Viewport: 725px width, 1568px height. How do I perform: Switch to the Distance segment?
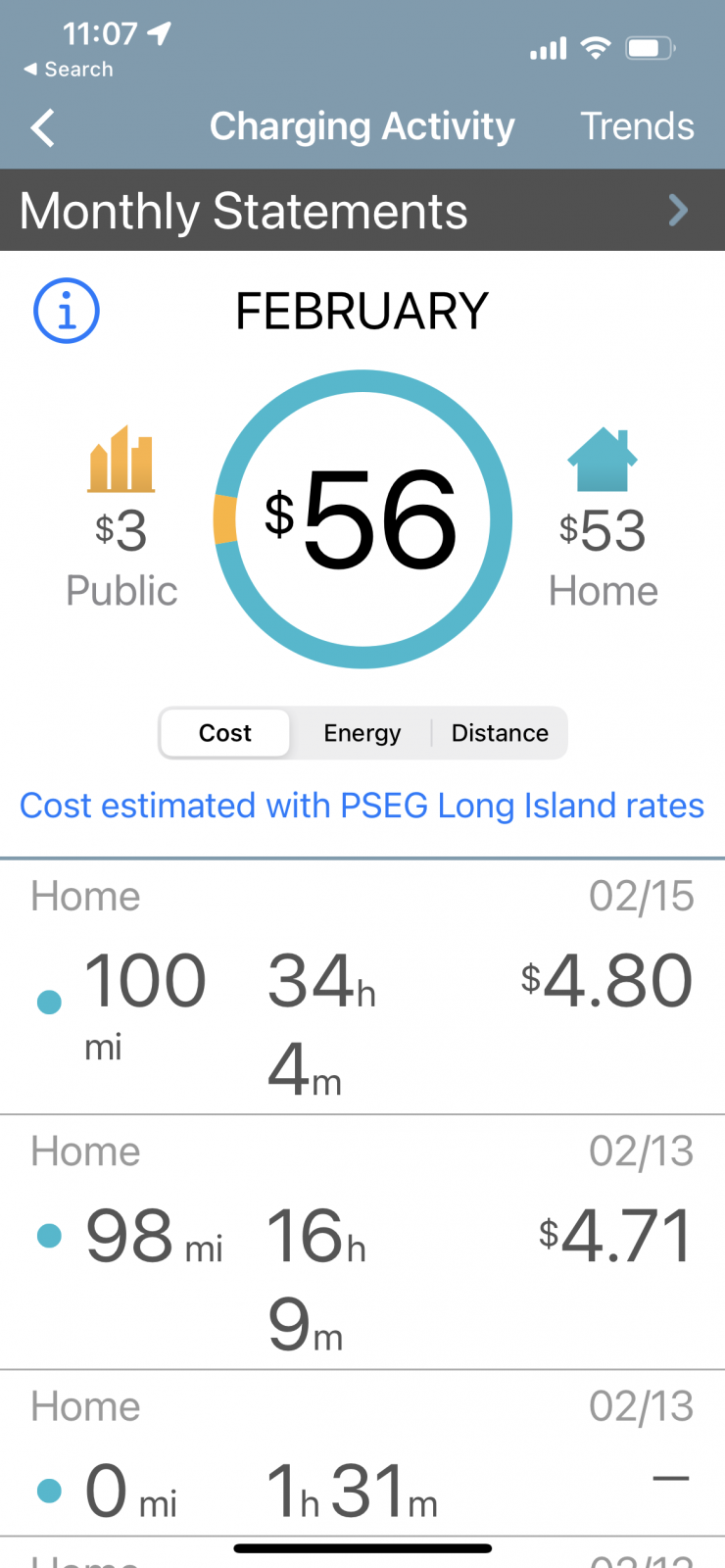(500, 733)
